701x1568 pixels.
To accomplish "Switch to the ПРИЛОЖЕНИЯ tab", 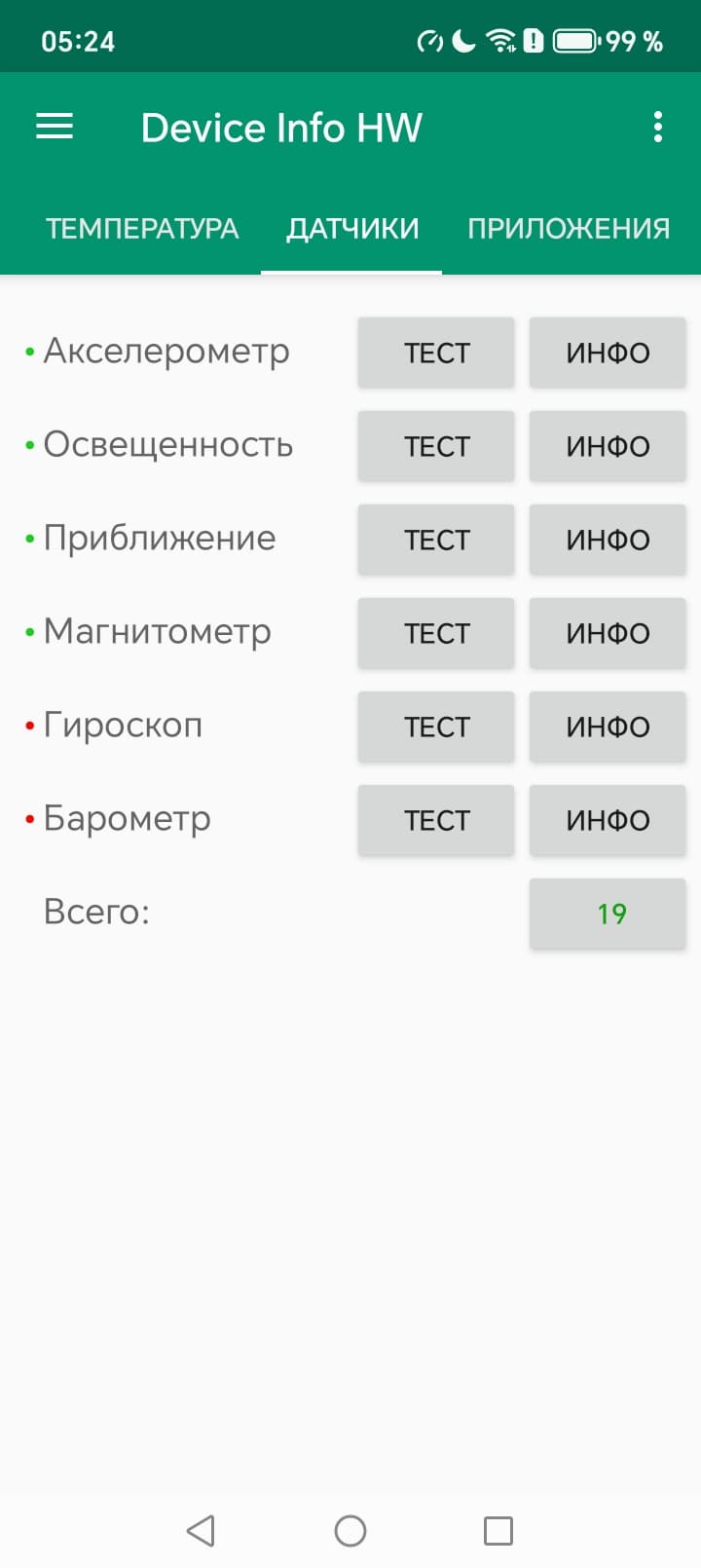I will [569, 228].
